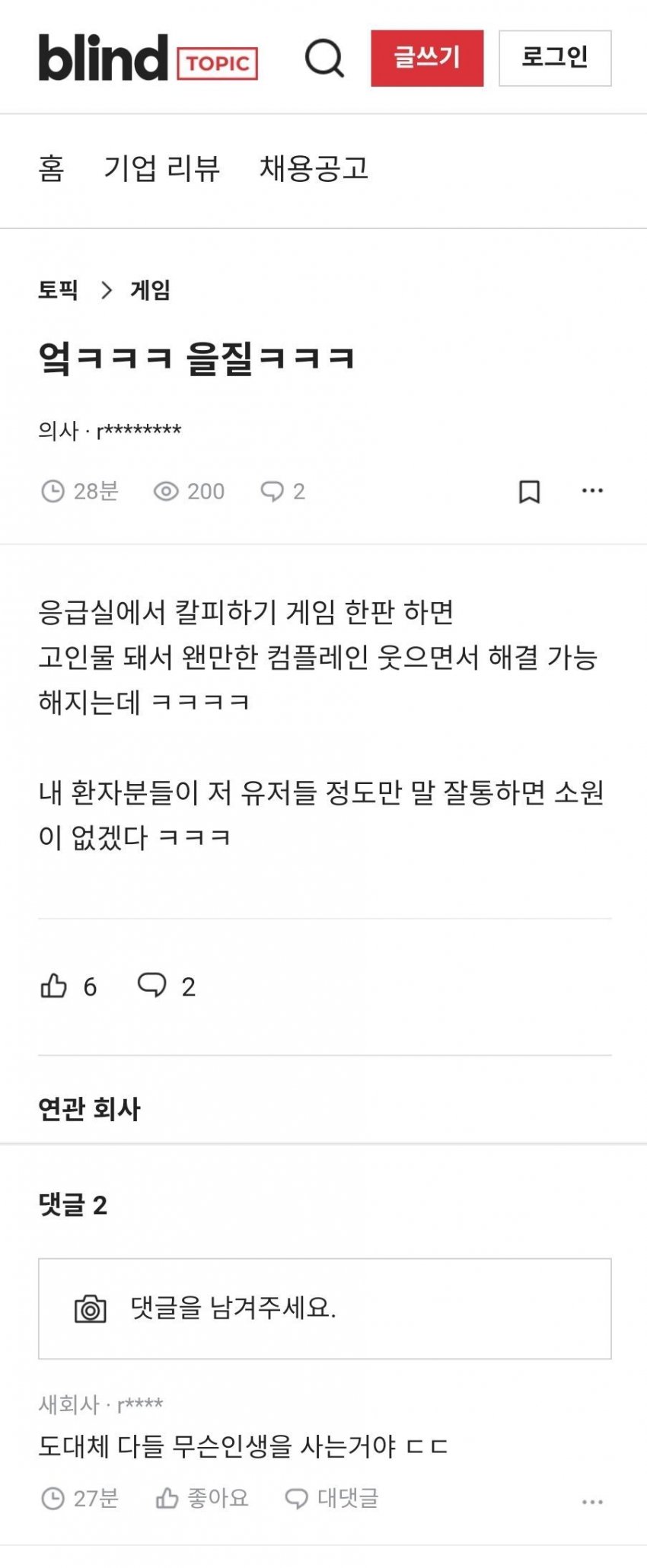Open the search magnifier icon
This screenshot has width=647, height=1568.
click(324, 58)
